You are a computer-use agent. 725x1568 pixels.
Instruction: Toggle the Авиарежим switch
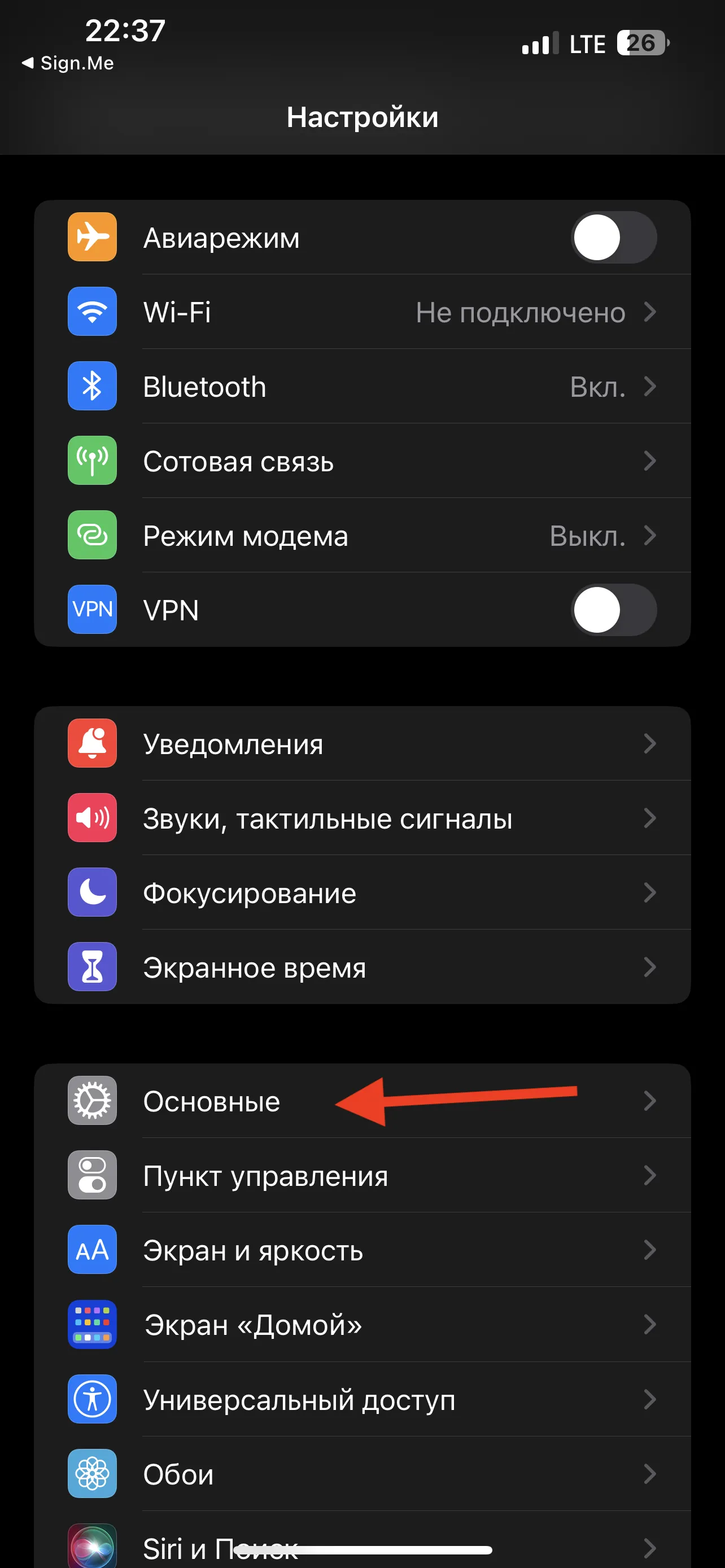614,238
